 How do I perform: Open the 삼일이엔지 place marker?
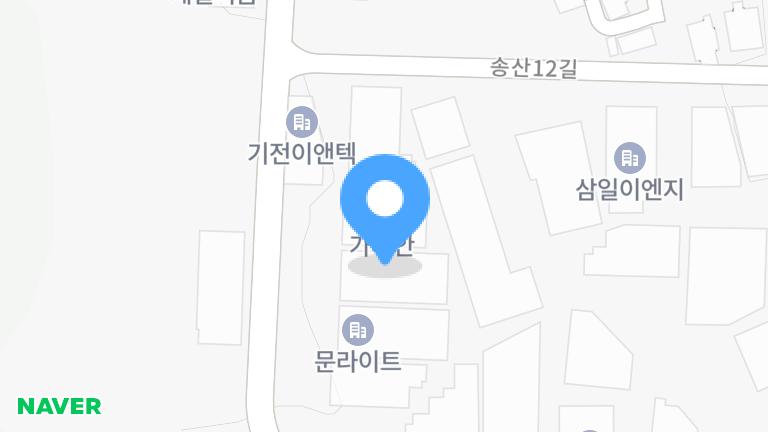(629, 158)
